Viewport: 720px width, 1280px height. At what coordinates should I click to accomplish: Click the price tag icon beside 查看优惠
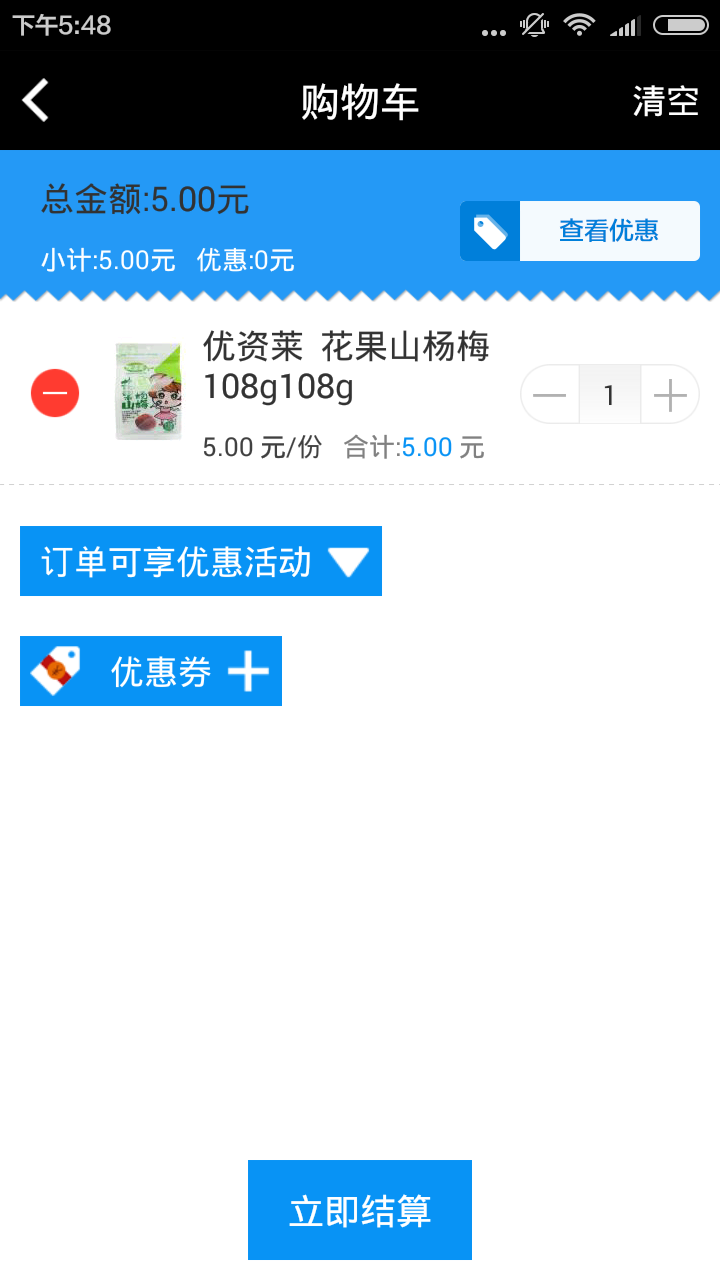488,230
